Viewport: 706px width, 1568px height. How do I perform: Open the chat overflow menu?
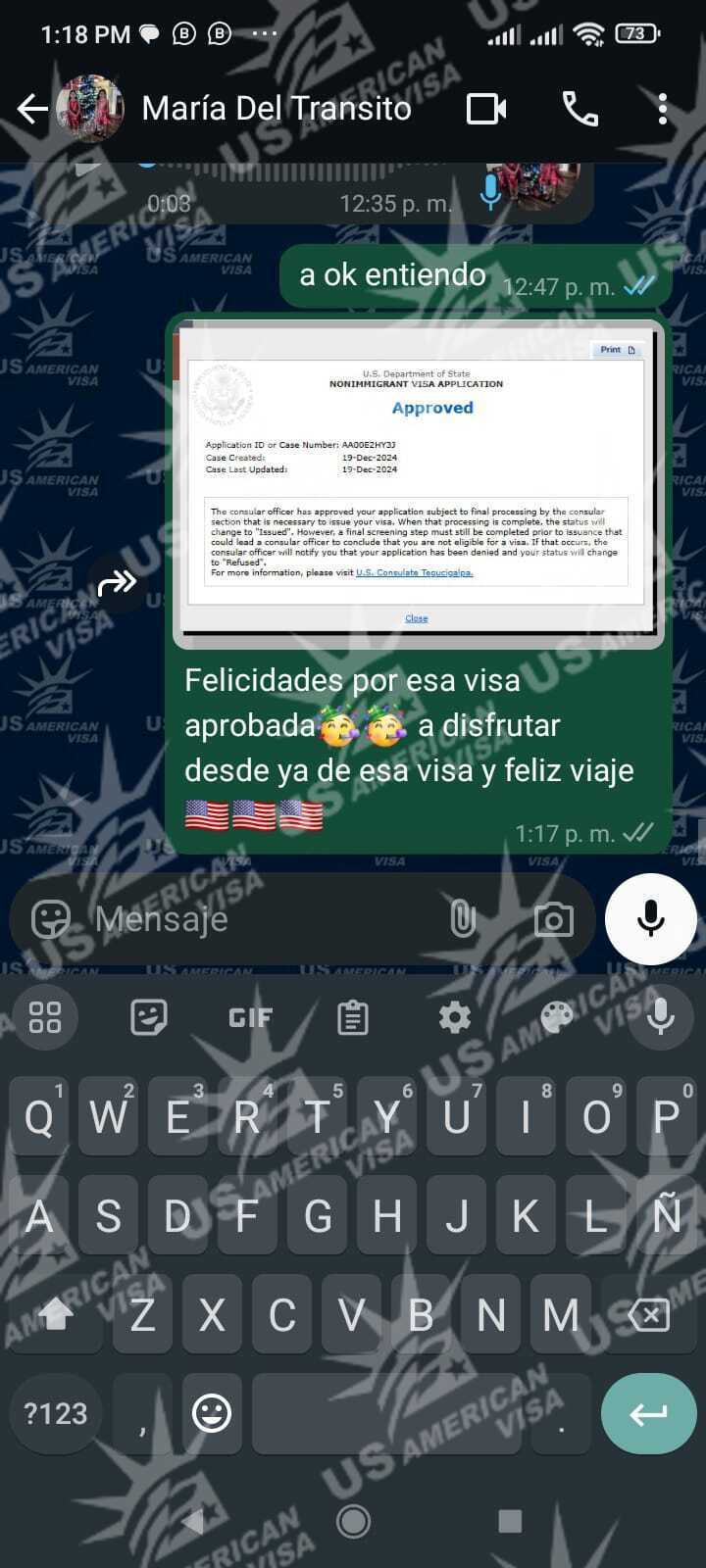[663, 109]
